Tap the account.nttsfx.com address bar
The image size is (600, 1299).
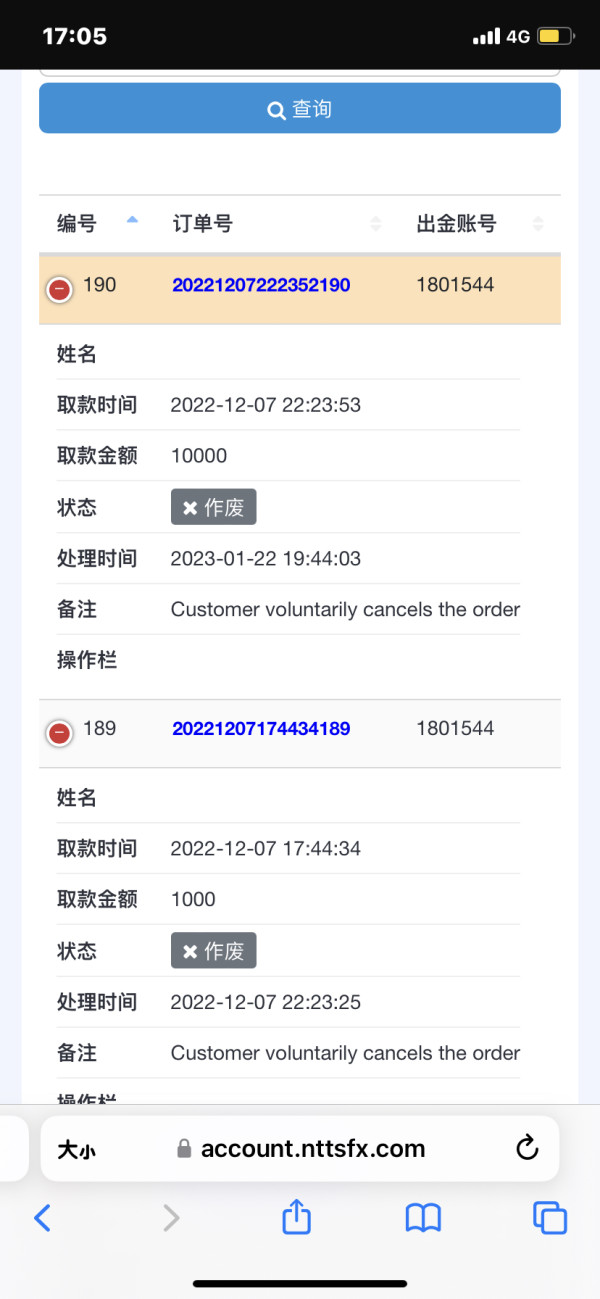312,1149
